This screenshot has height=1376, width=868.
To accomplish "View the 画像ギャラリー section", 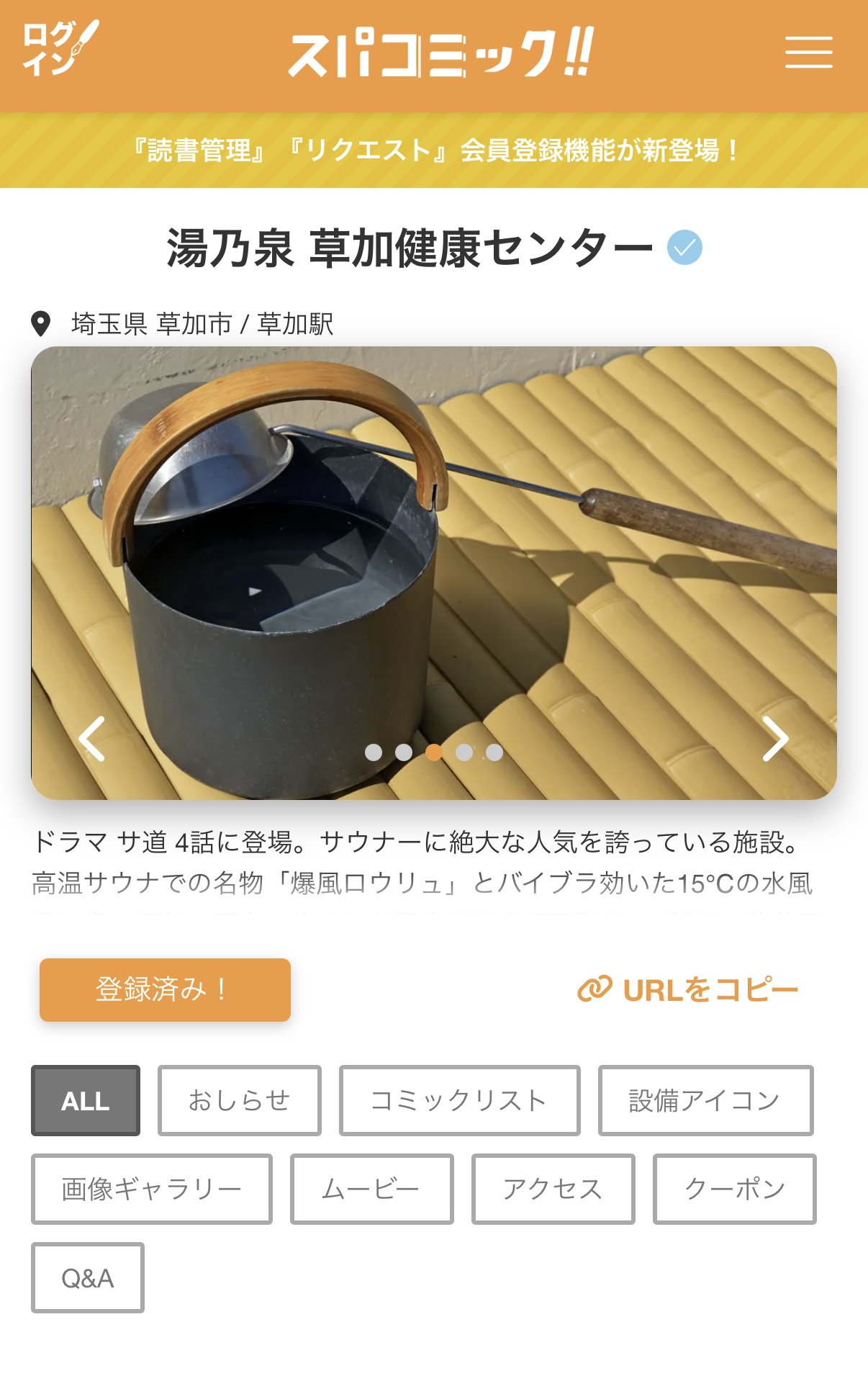I will [x=151, y=1189].
